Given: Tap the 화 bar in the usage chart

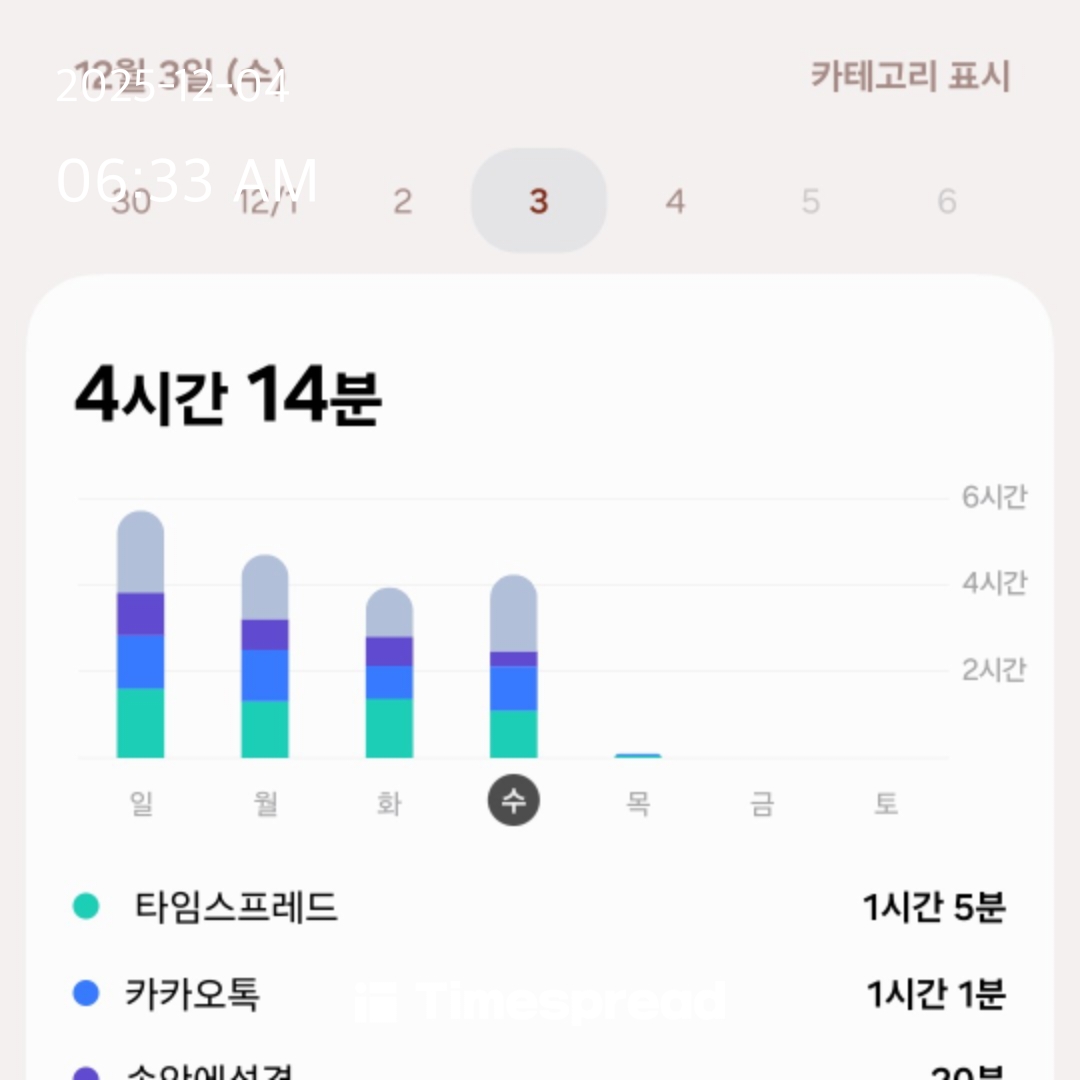Looking at the screenshot, I should (389, 675).
